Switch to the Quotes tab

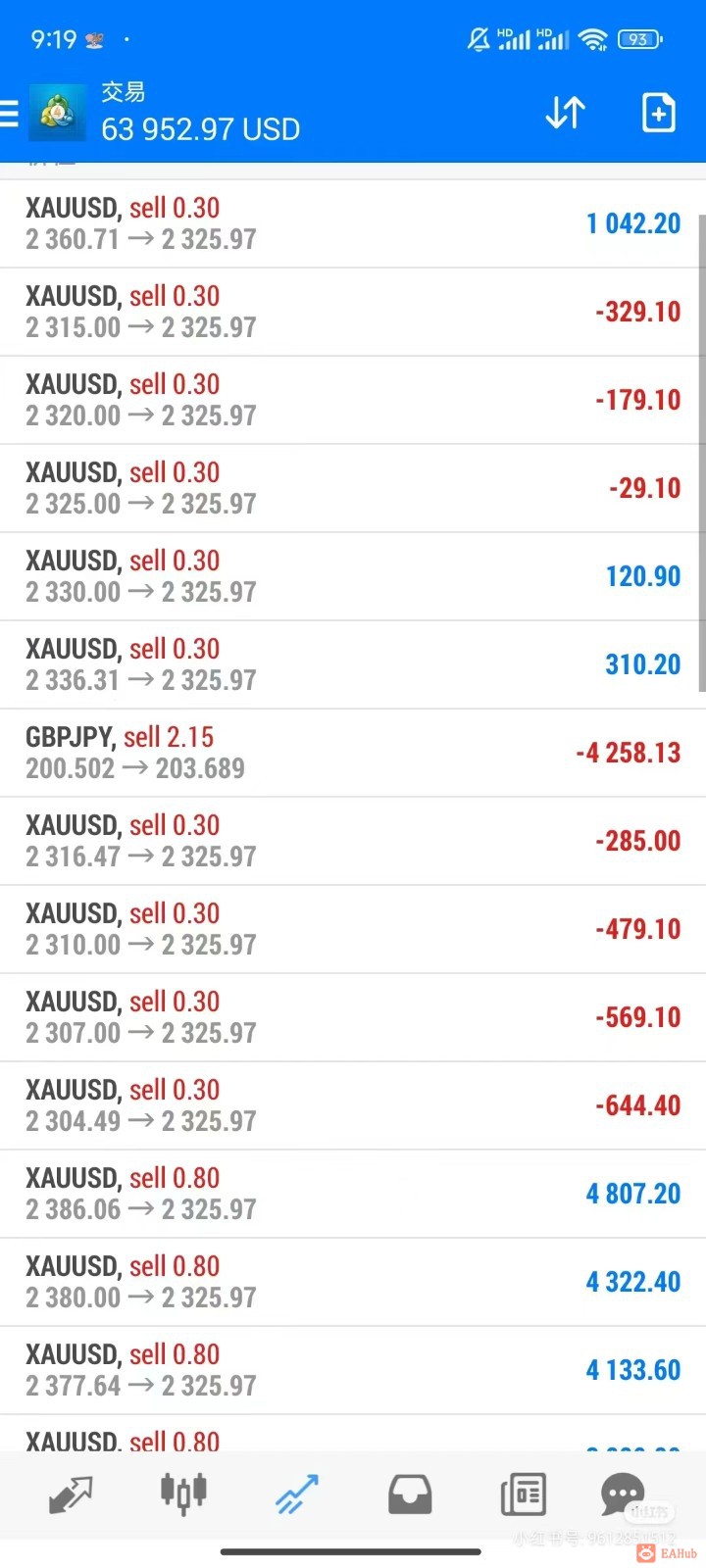(x=71, y=1494)
